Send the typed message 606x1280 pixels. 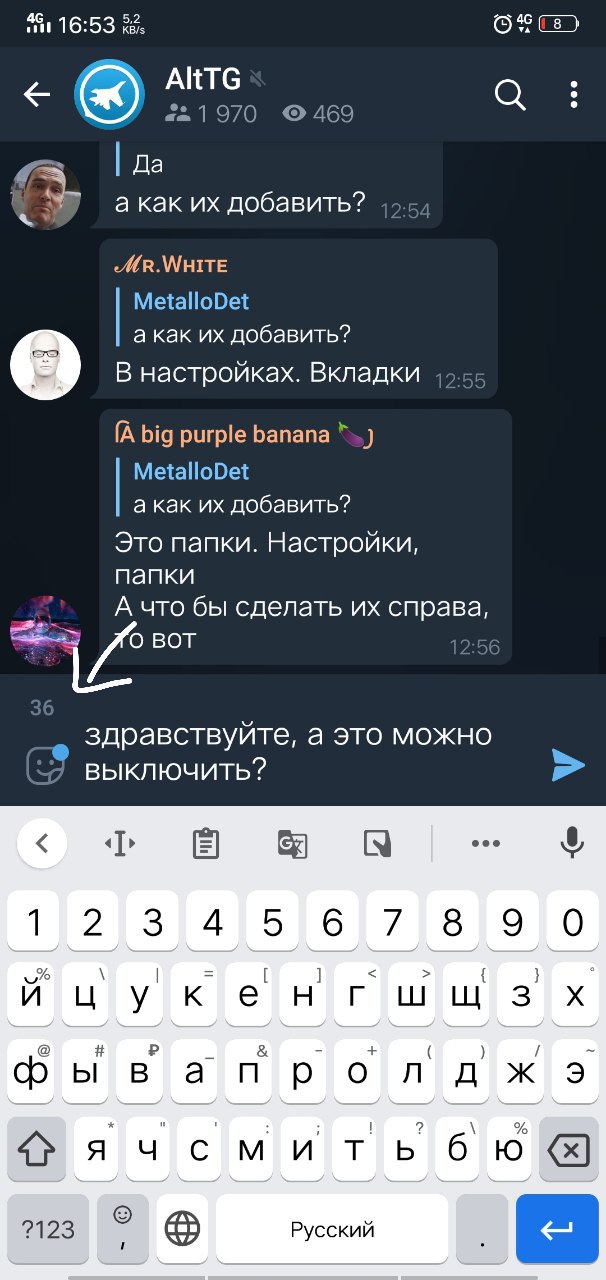tap(568, 766)
